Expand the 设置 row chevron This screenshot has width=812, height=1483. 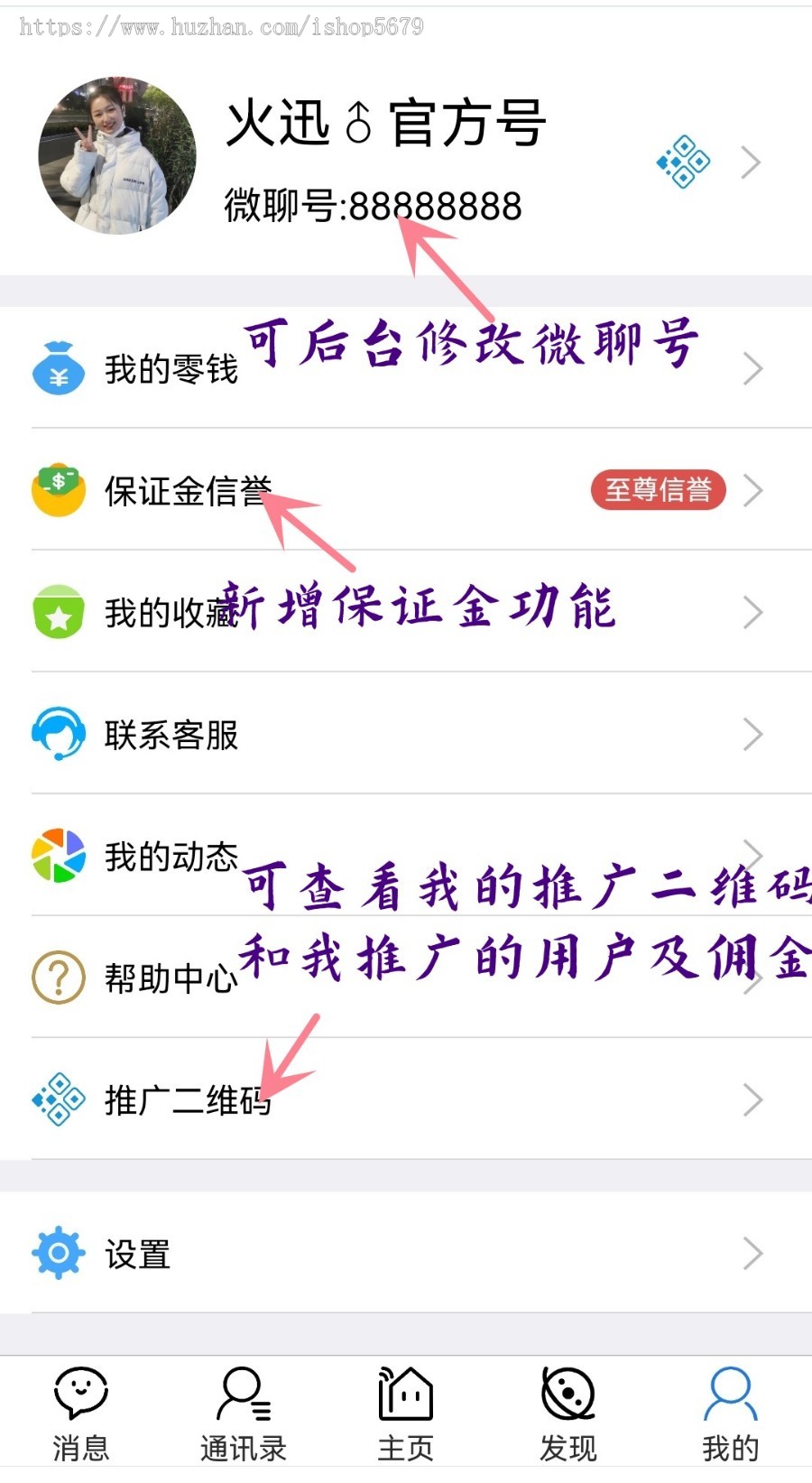click(x=754, y=1252)
